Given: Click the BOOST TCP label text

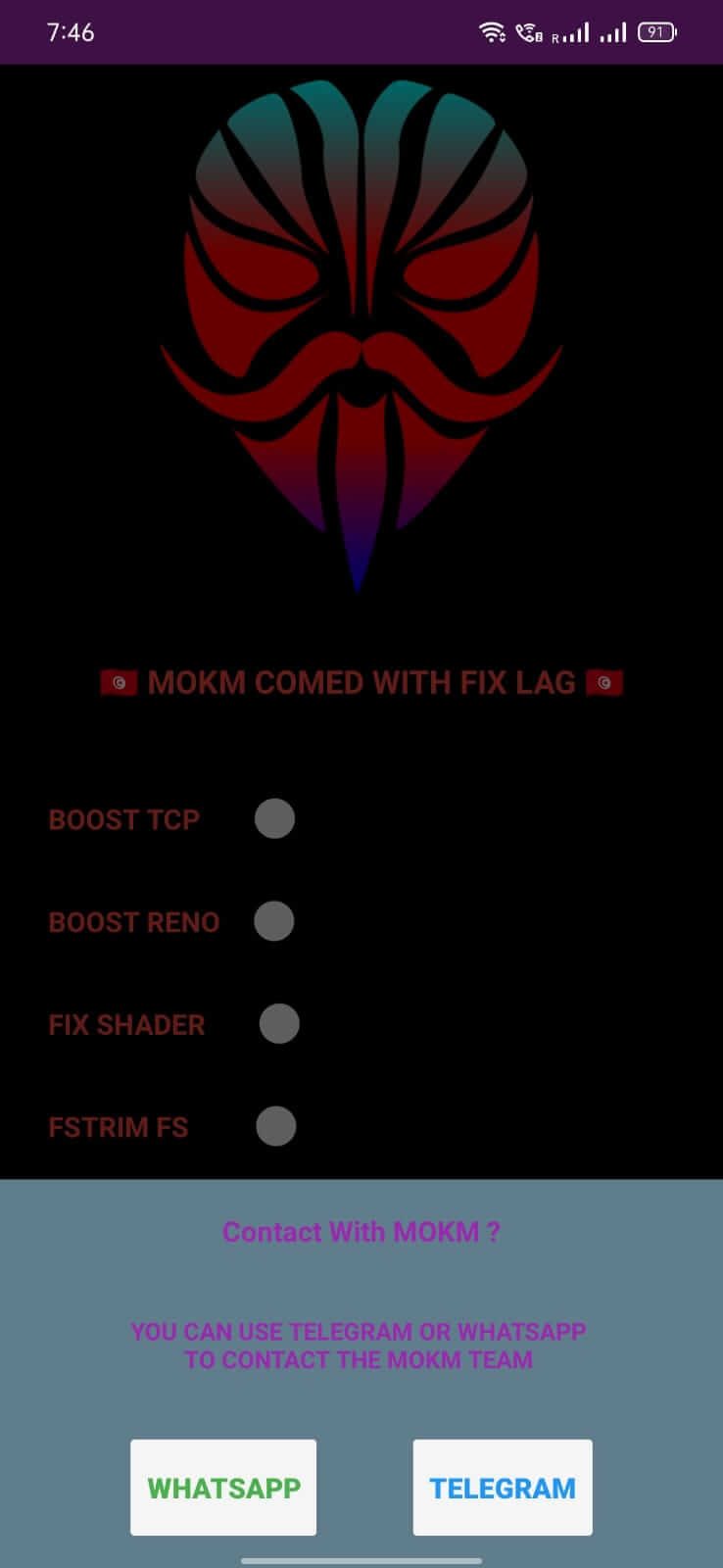Looking at the screenshot, I should pyautogui.click(x=123, y=819).
